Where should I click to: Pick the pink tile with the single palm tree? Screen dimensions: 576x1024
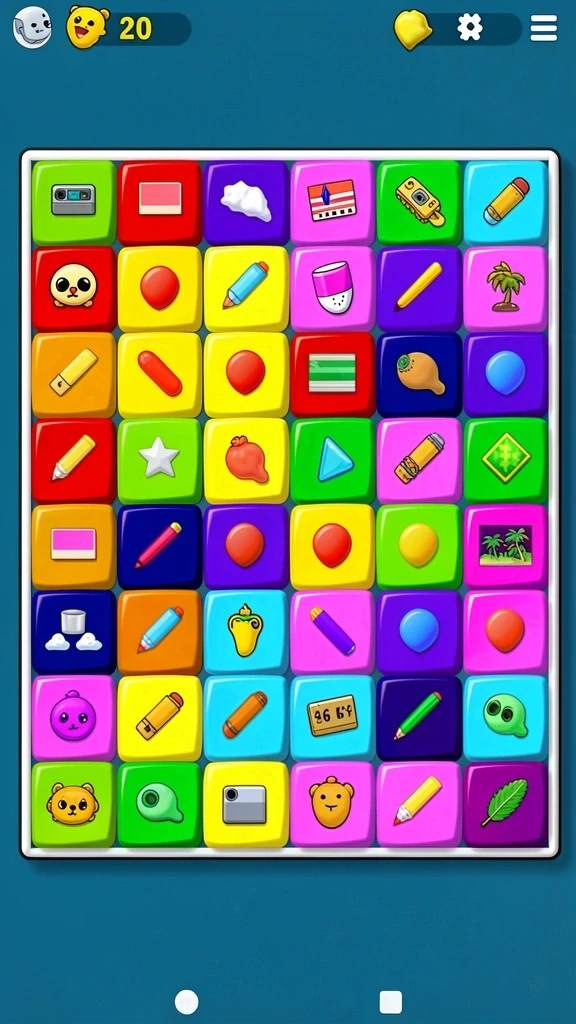(505, 288)
